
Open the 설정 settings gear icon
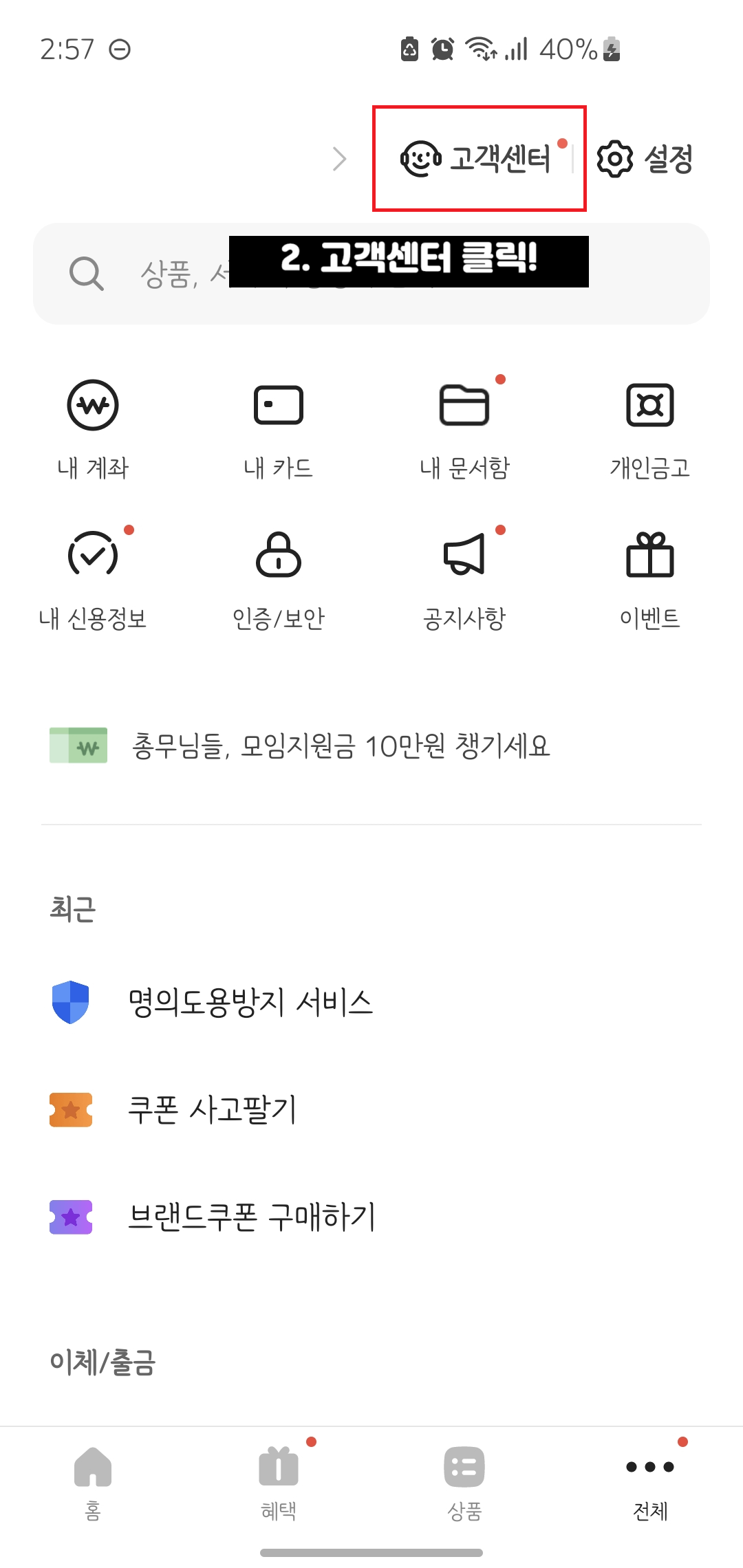click(614, 158)
